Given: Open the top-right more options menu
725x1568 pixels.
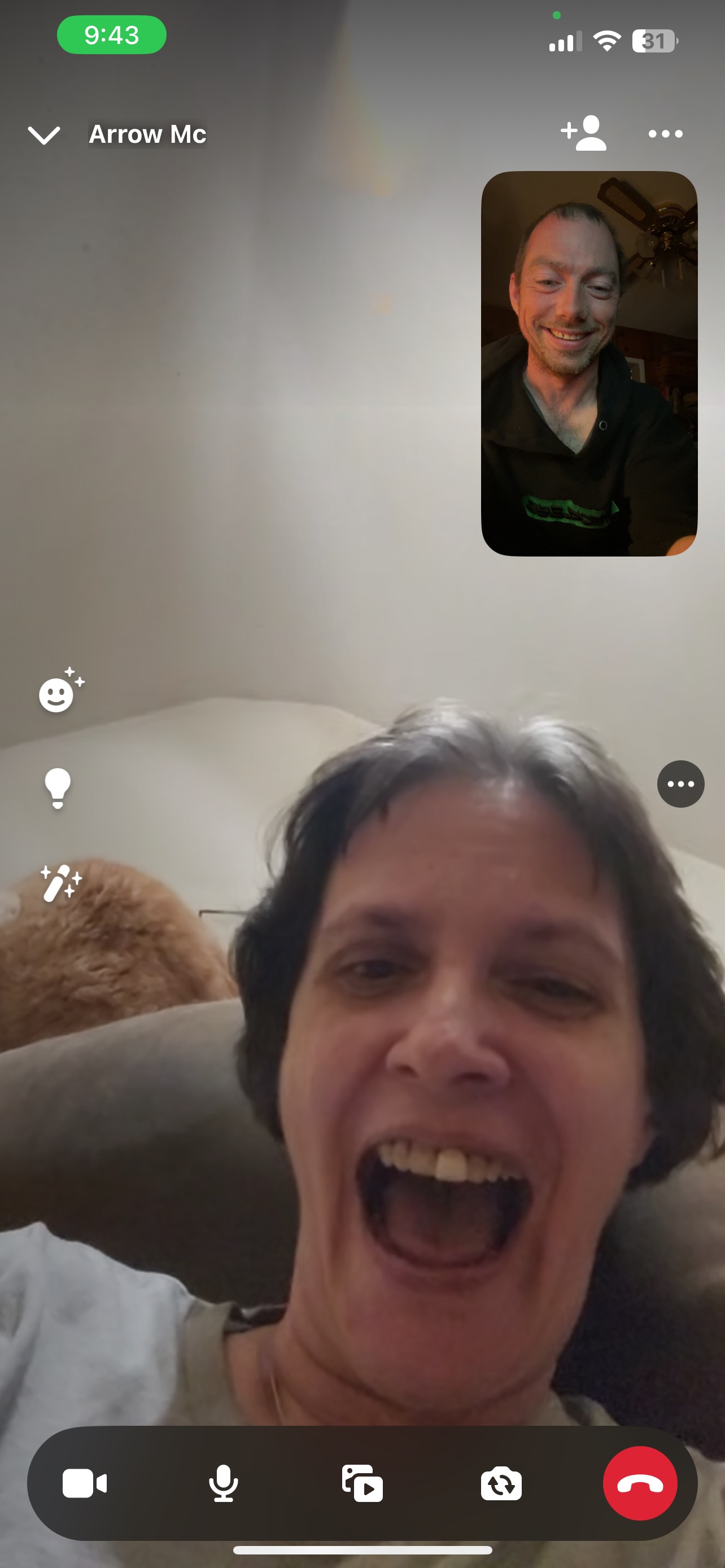Looking at the screenshot, I should 665,134.
